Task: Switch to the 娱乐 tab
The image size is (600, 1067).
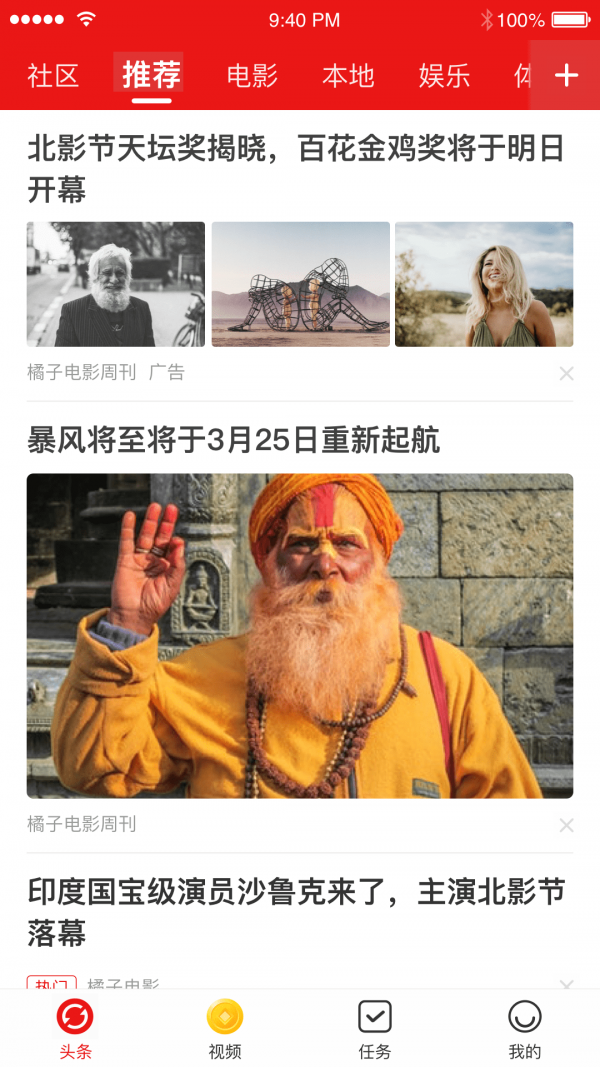Action: pyautogui.click(x=444, y=76)
